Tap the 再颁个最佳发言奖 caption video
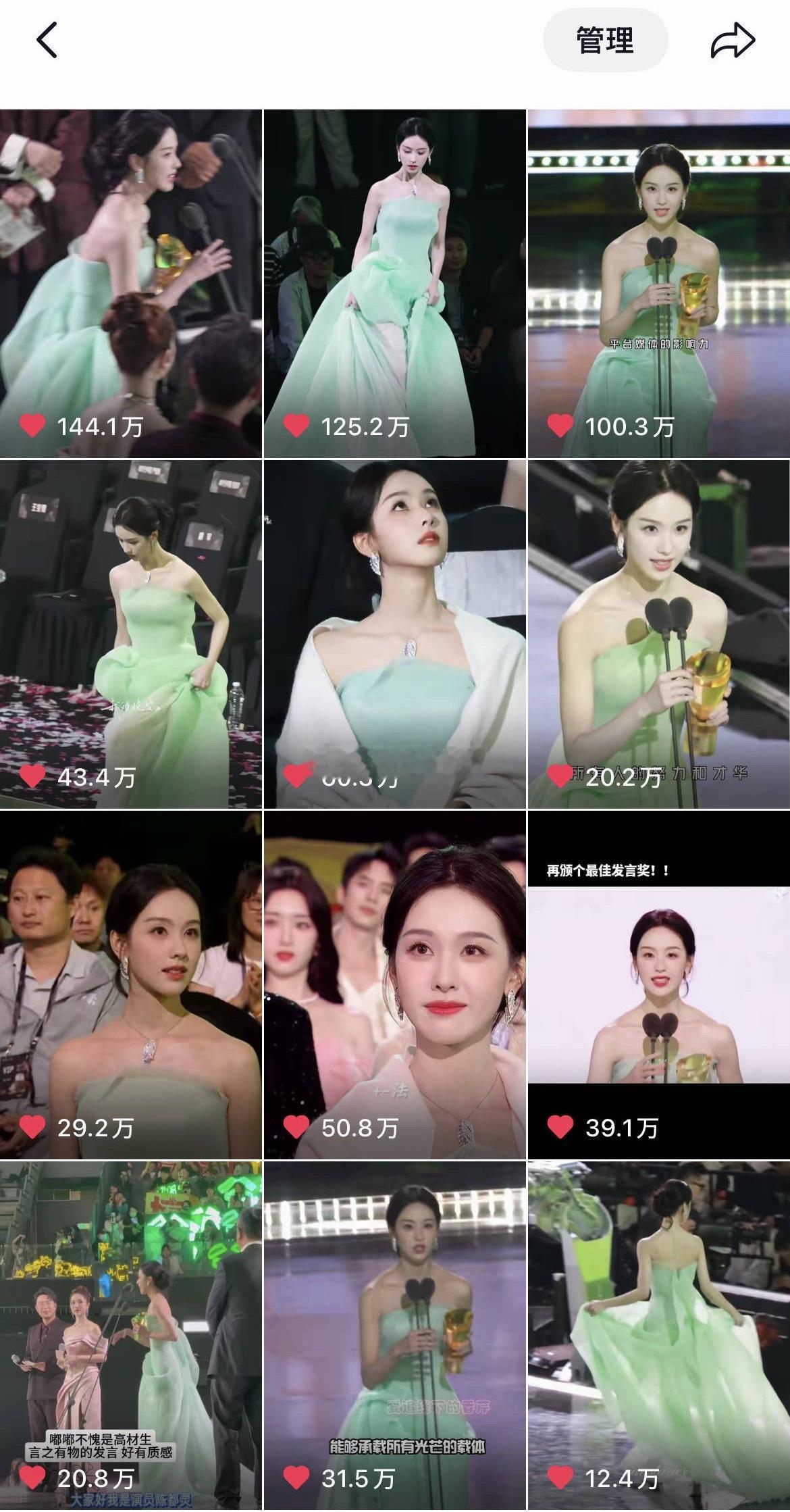Screen dimensions: 790x1512 pyautogui.click(x=658, y=980)
